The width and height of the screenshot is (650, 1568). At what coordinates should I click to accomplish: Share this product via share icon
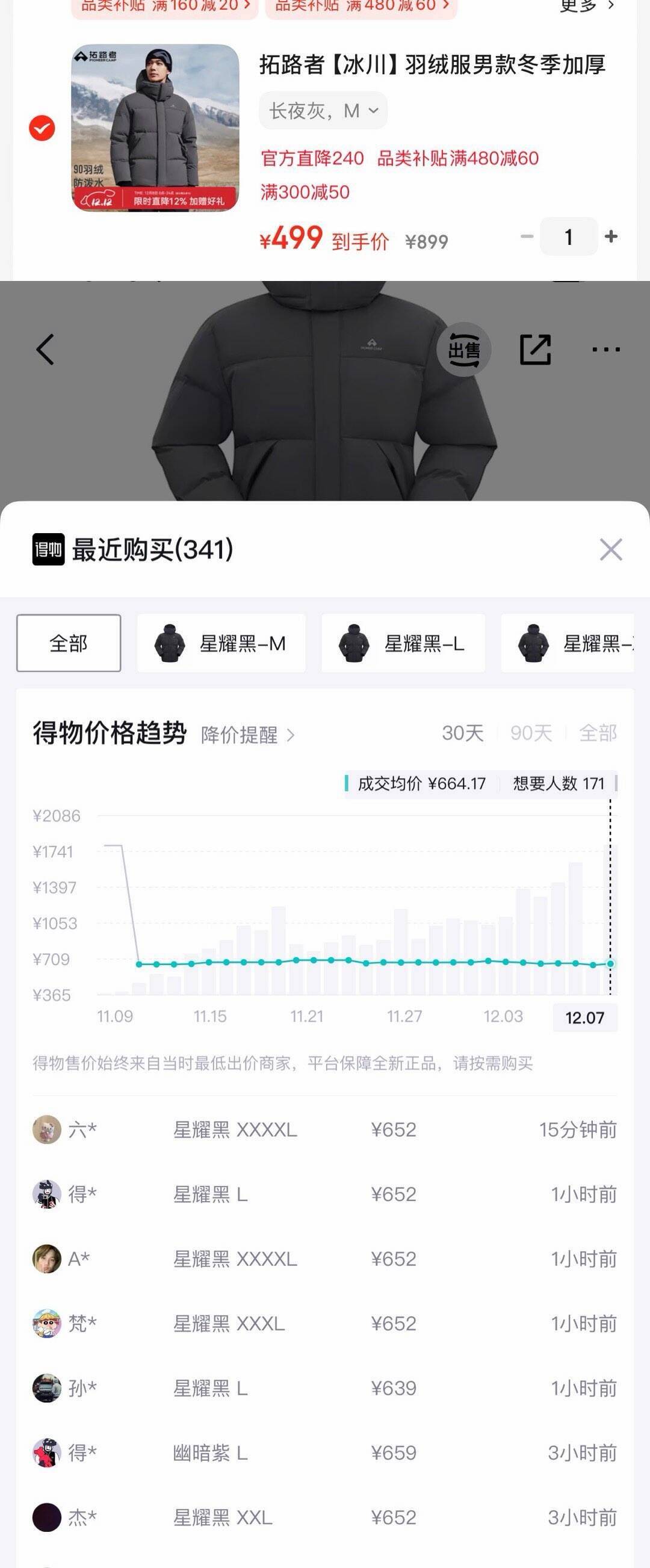536,350
